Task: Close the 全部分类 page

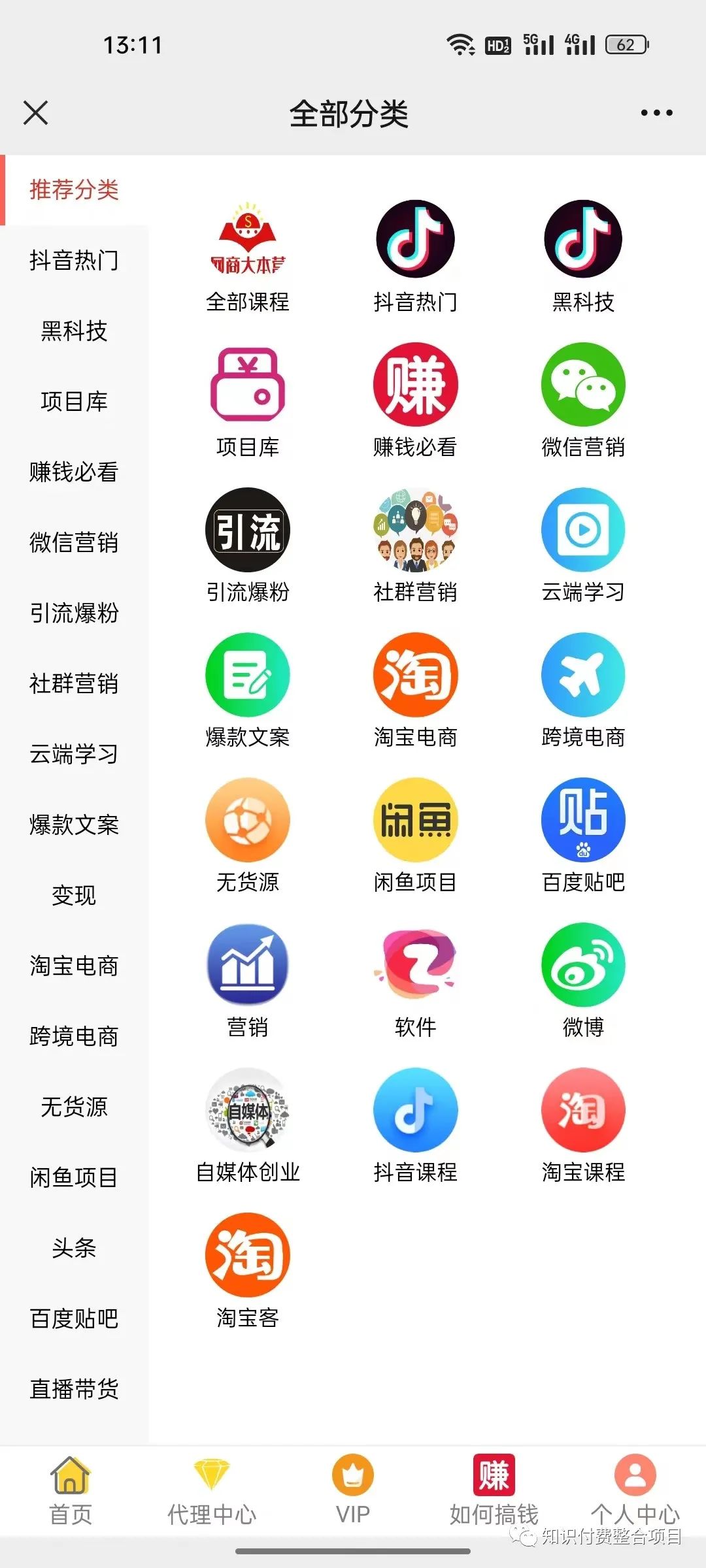Action: tap(36, 112)
